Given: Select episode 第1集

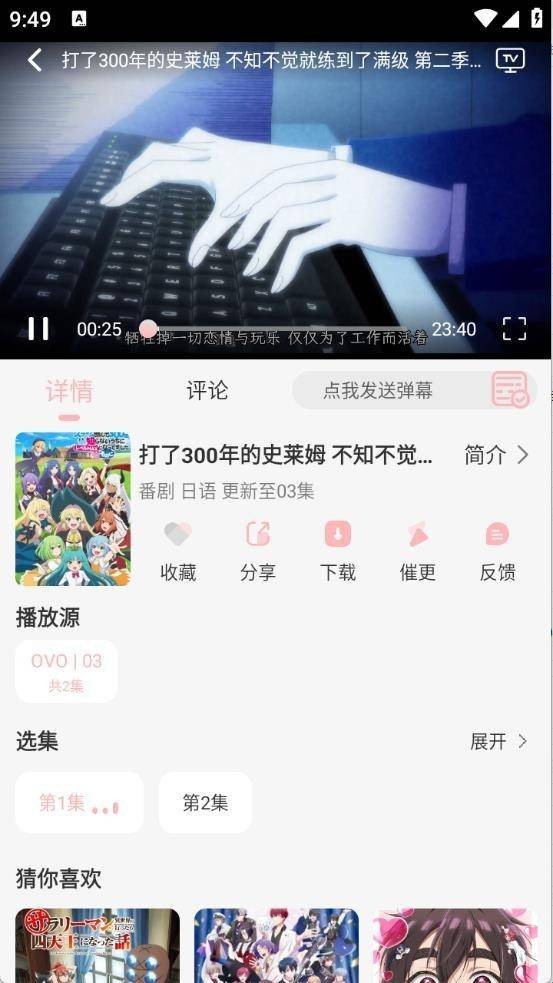Looking at the screenshot, I should pos(80,802).
